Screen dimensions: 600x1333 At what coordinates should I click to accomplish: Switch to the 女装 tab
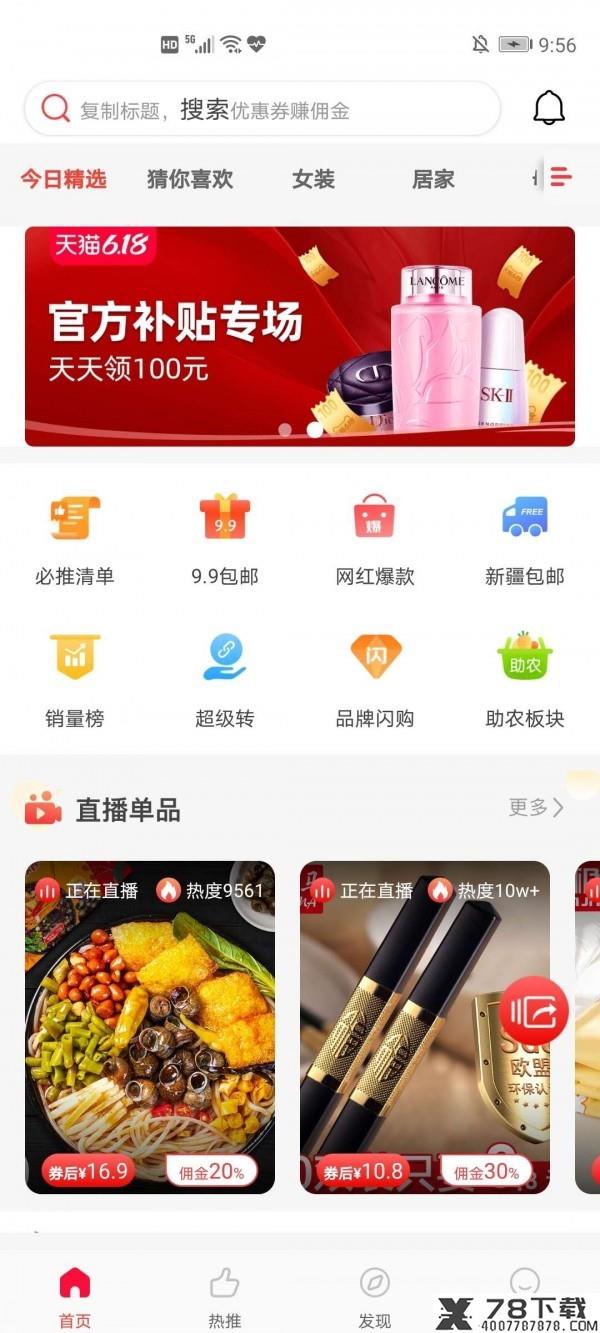(313, 179)
